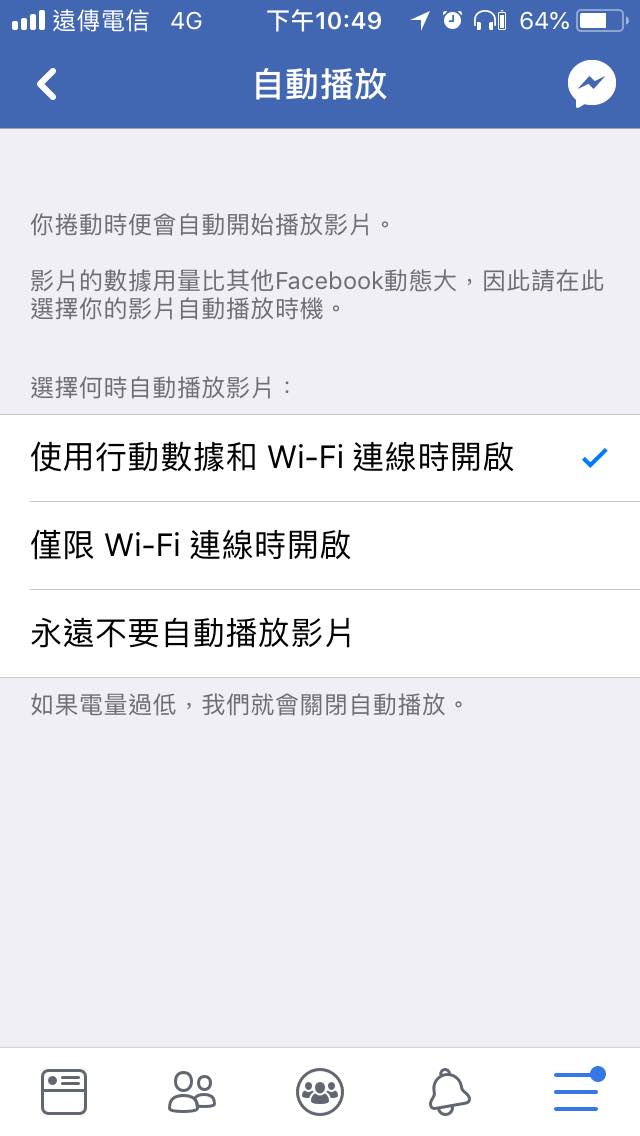Open the notifications bell tab
Viewport: 640px width, 1136px height.
(x=448, y=1091)
